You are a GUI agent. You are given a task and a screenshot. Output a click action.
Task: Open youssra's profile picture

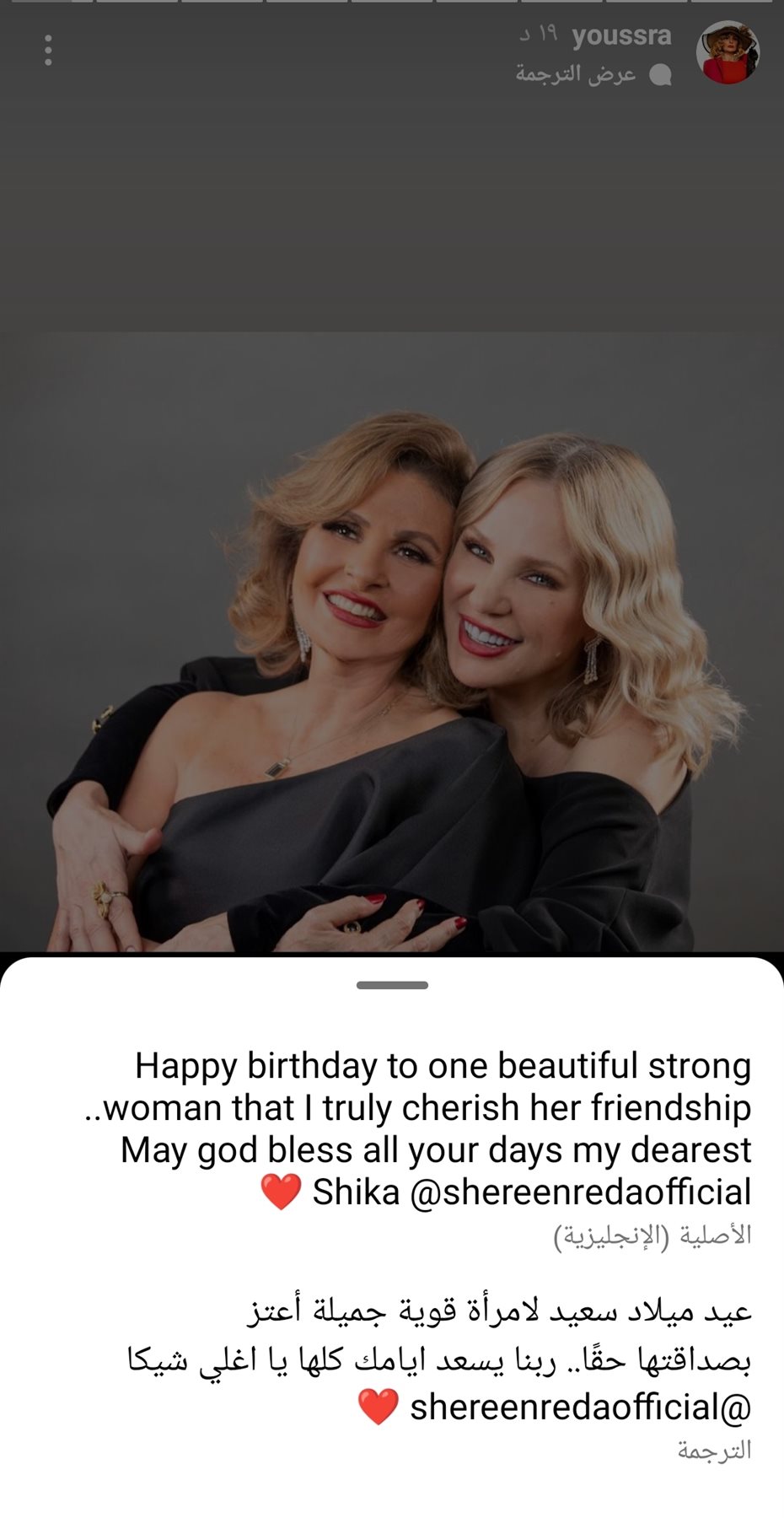click(728, 52)
